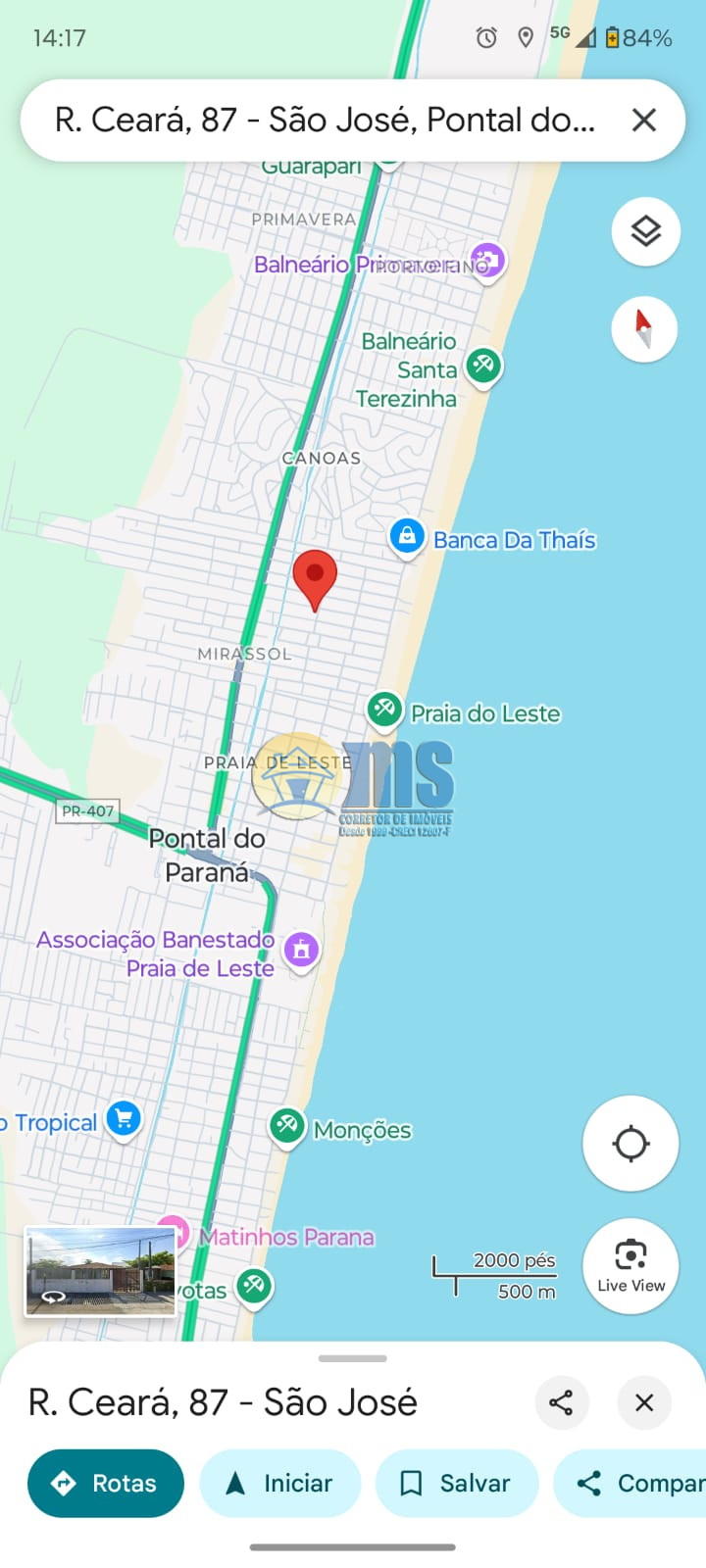Share this place using the round share icon
Screen dimensions: 706x1568
tap(561, 1402)
